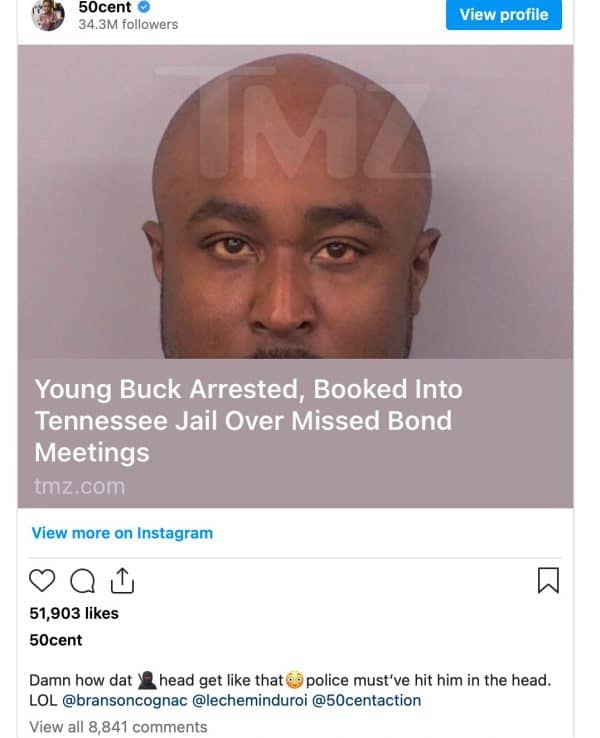
Task: Like the 50cent post
Action: tap(42, 580)
